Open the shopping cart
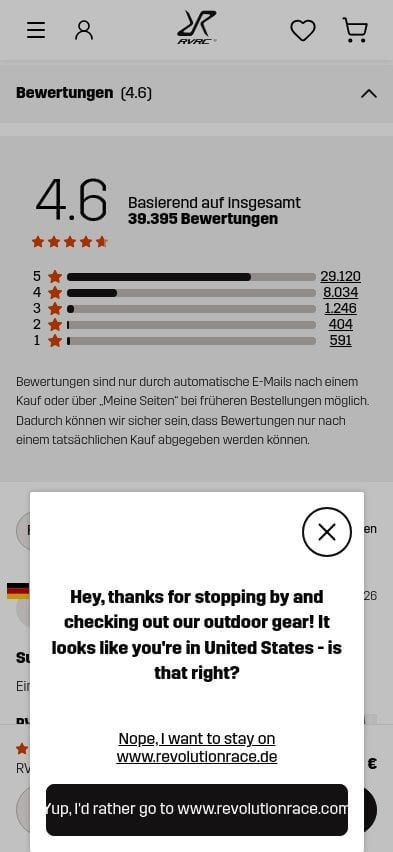This screenshot has height=852, width=393. pyautogui.click(x=355, y=30)
